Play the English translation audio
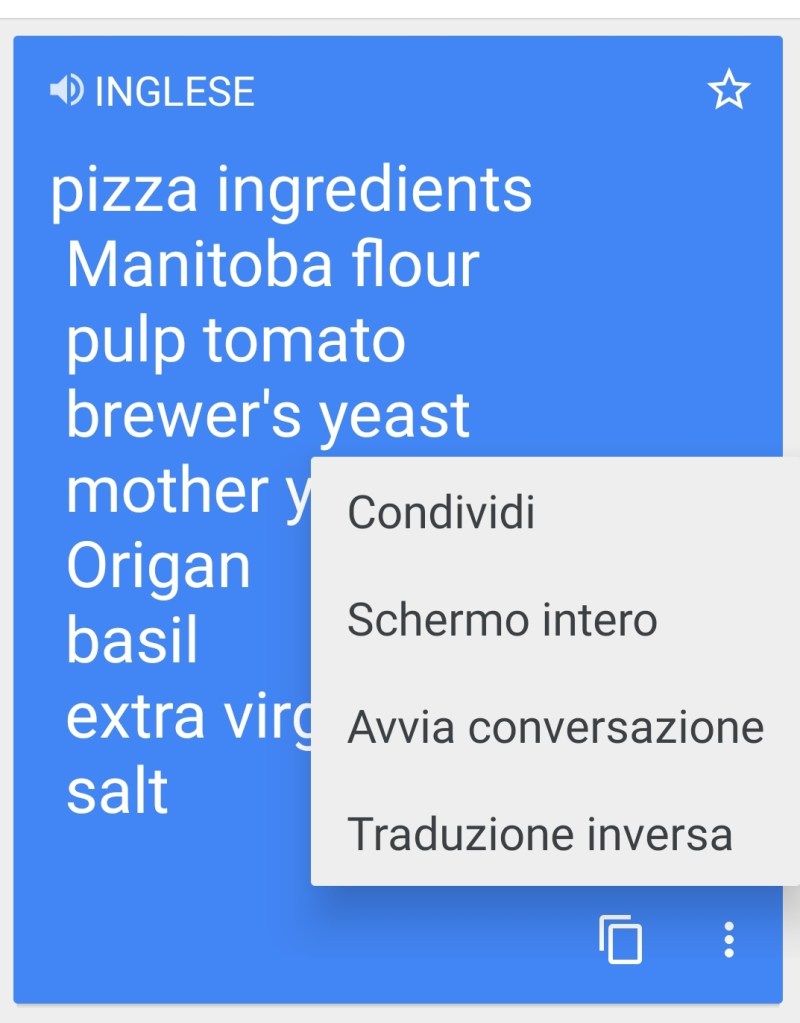800x1023 pixels. tap(65, 92)
